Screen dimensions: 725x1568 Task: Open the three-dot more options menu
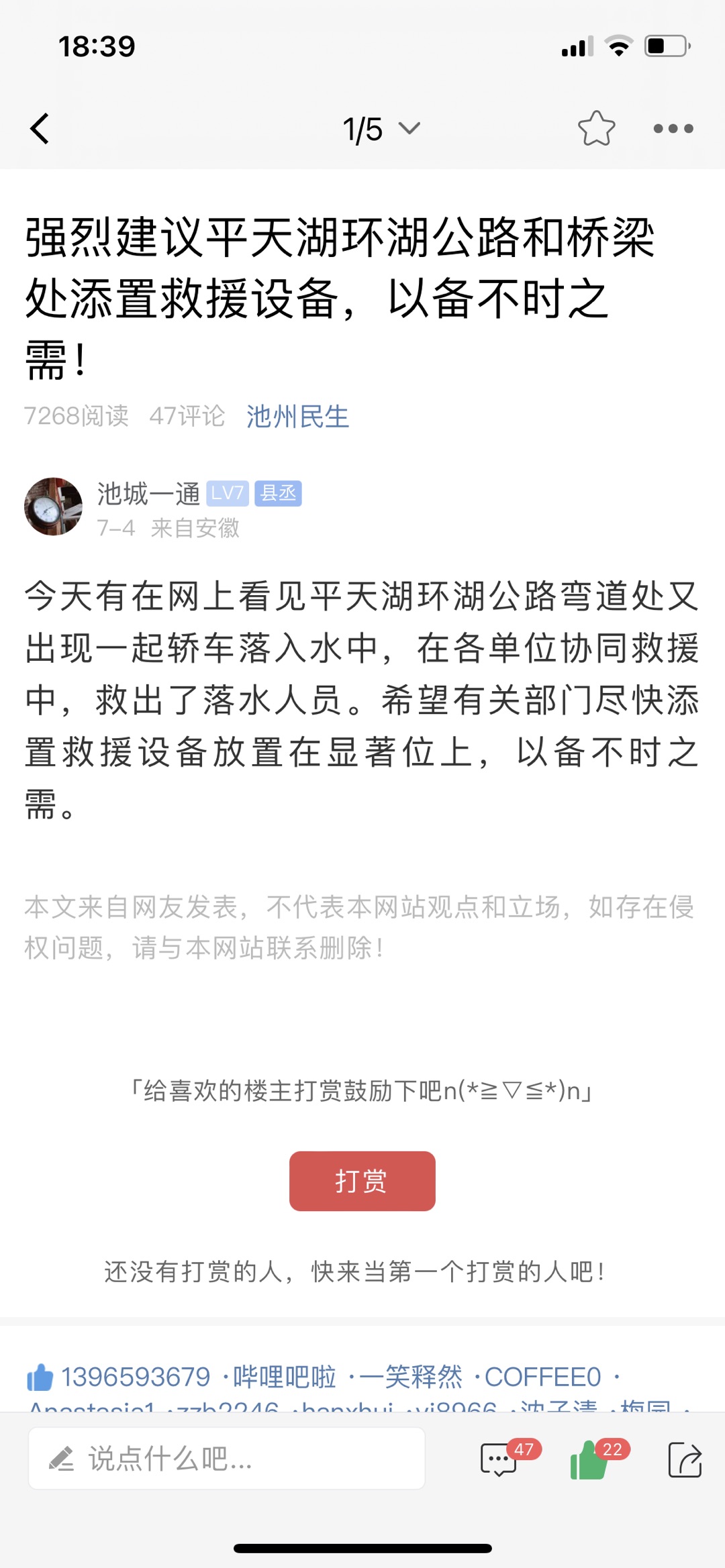pos(673,129)
